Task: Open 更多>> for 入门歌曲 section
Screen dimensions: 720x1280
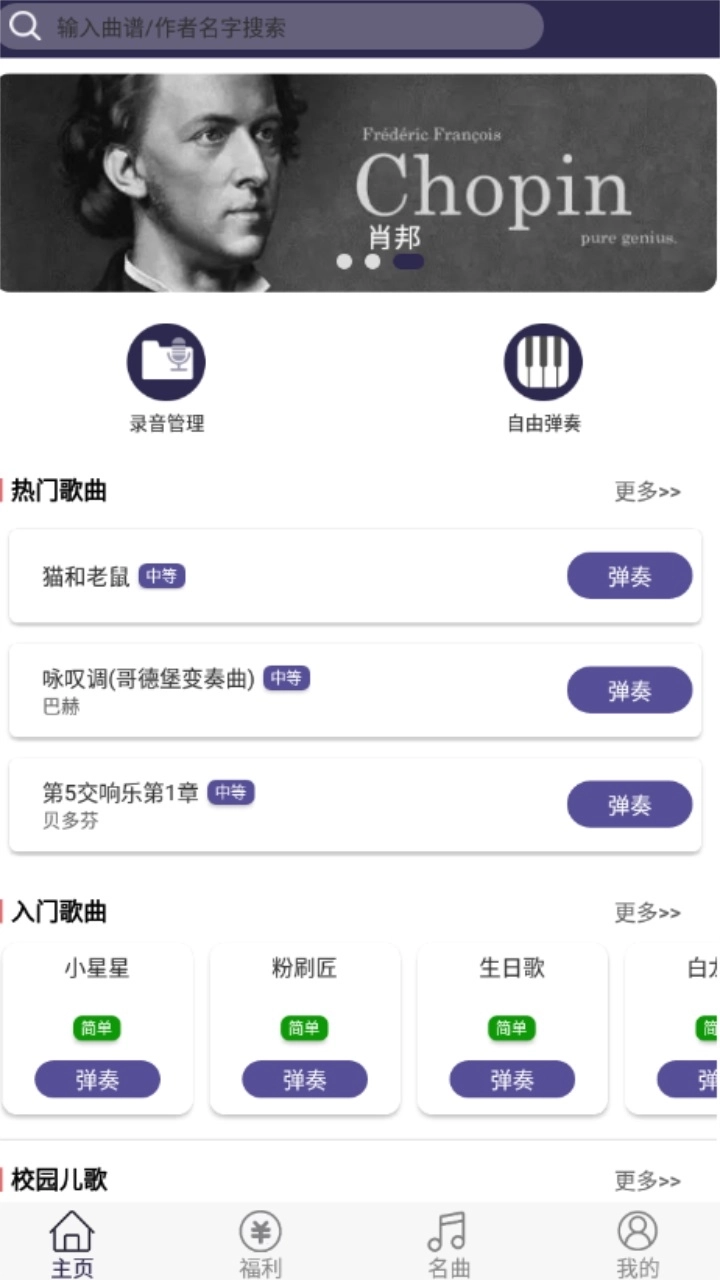Action: tap(647, 912)
